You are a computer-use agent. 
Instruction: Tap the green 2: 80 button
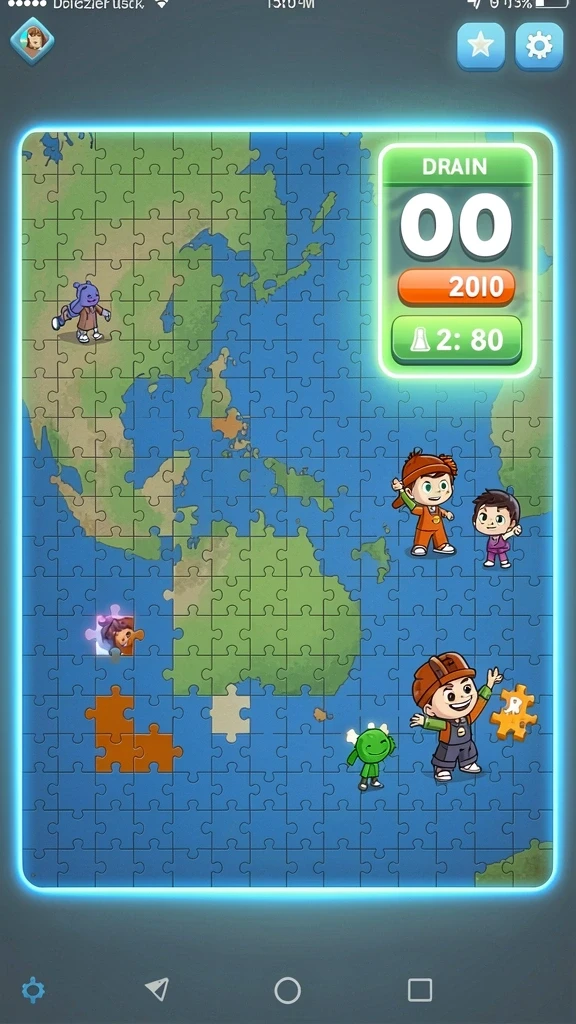[456, 340]
